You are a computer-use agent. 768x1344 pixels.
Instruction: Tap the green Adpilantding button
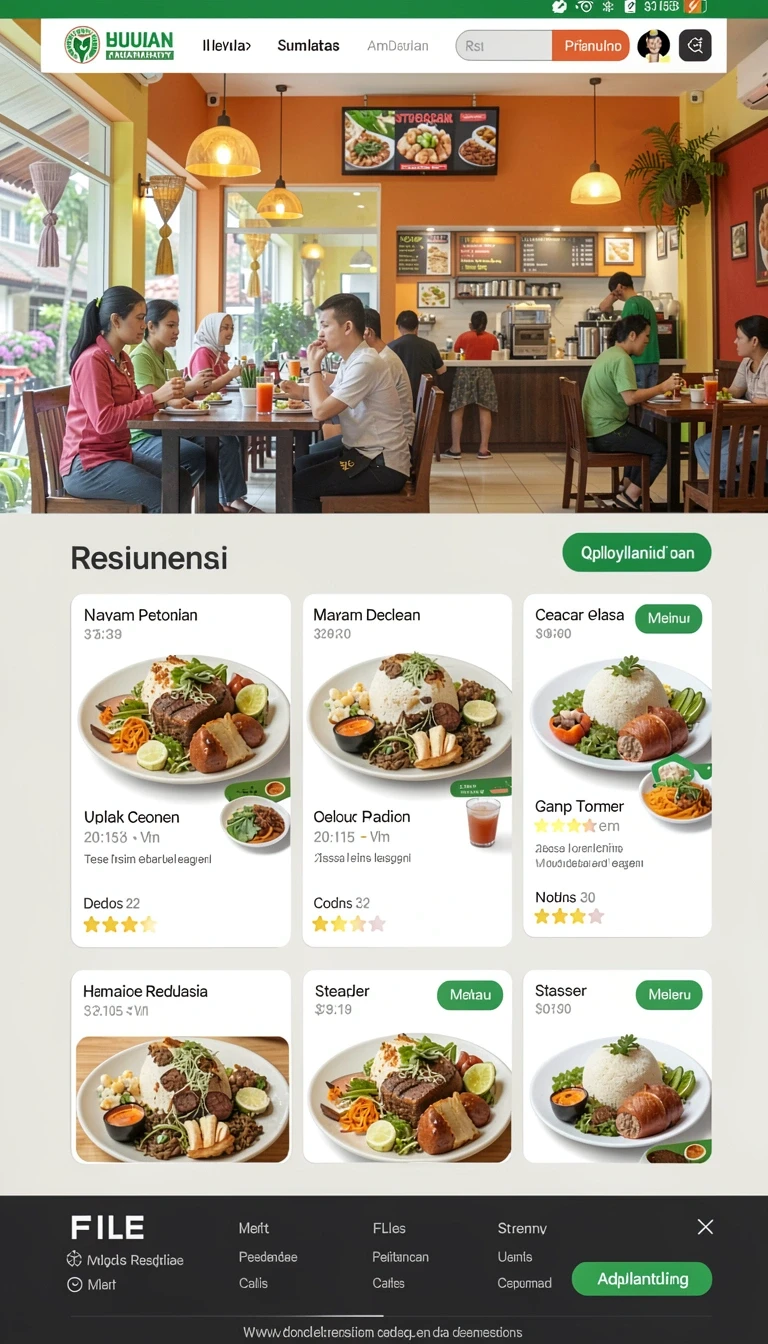(642, 1279)
